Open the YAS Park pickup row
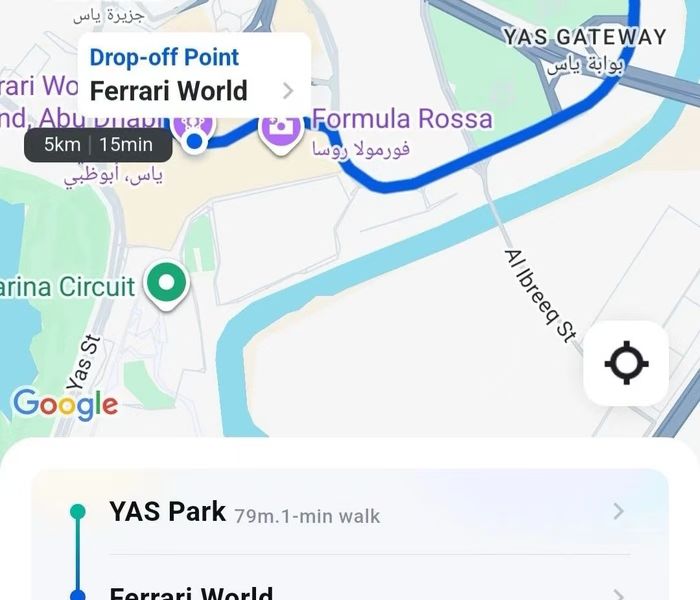This screenshot has width=700, height=600. pyautogui.click(x=350, y=513)
